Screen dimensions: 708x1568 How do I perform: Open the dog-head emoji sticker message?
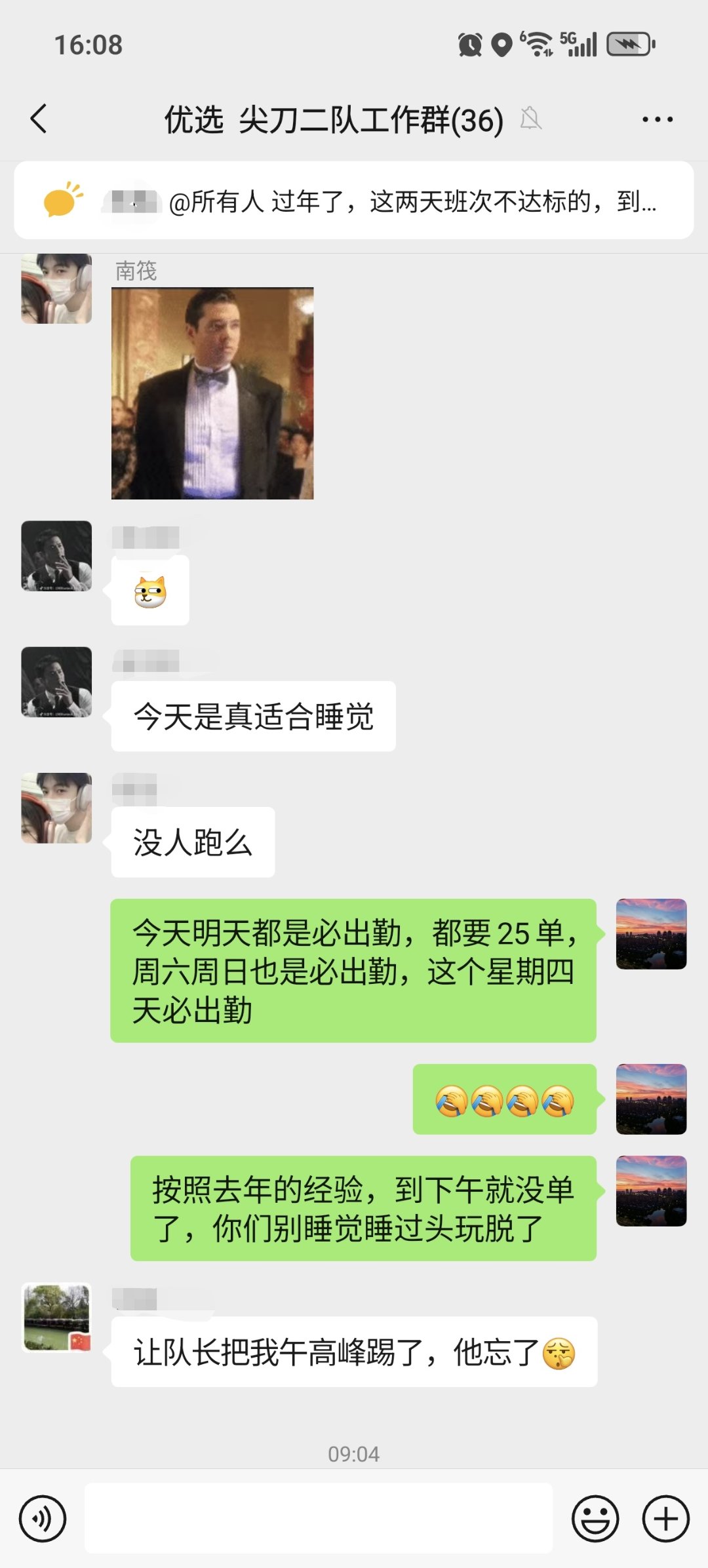149,590
